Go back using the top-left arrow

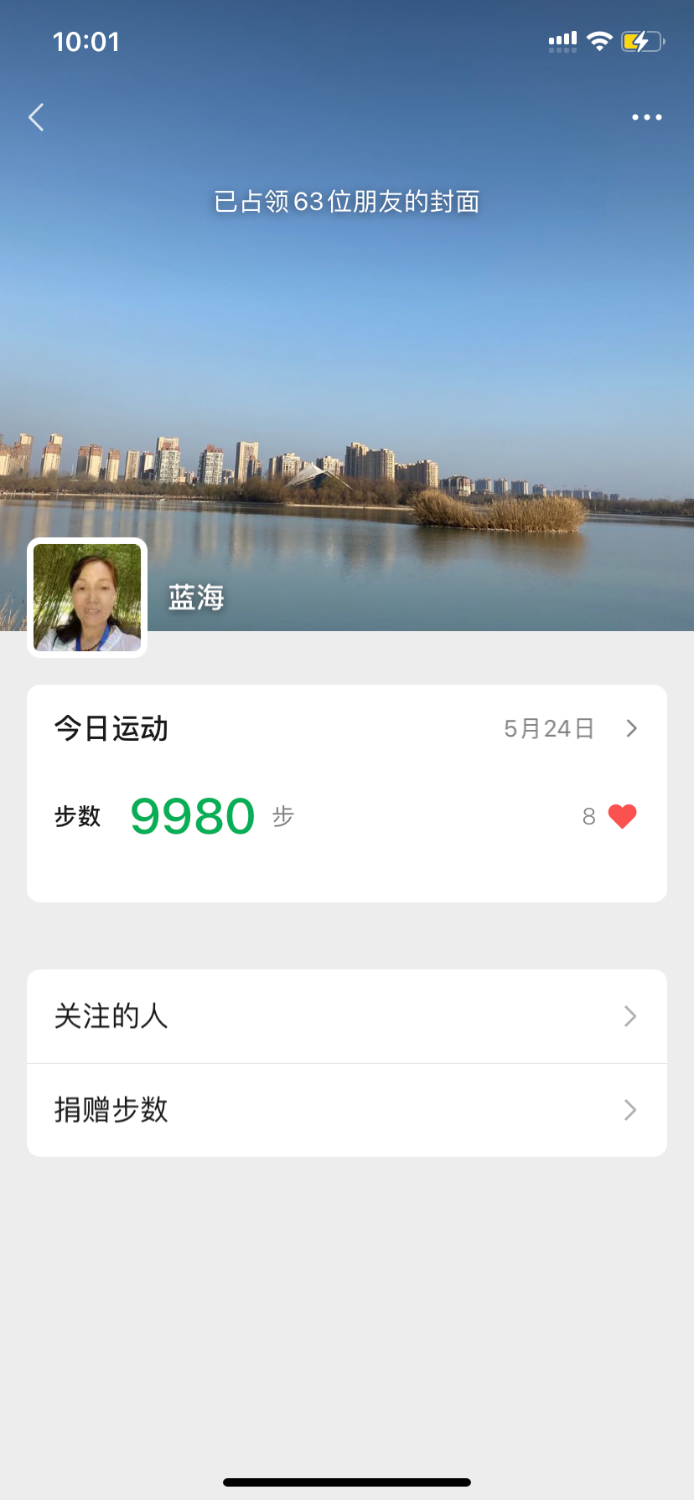(36, 117)
